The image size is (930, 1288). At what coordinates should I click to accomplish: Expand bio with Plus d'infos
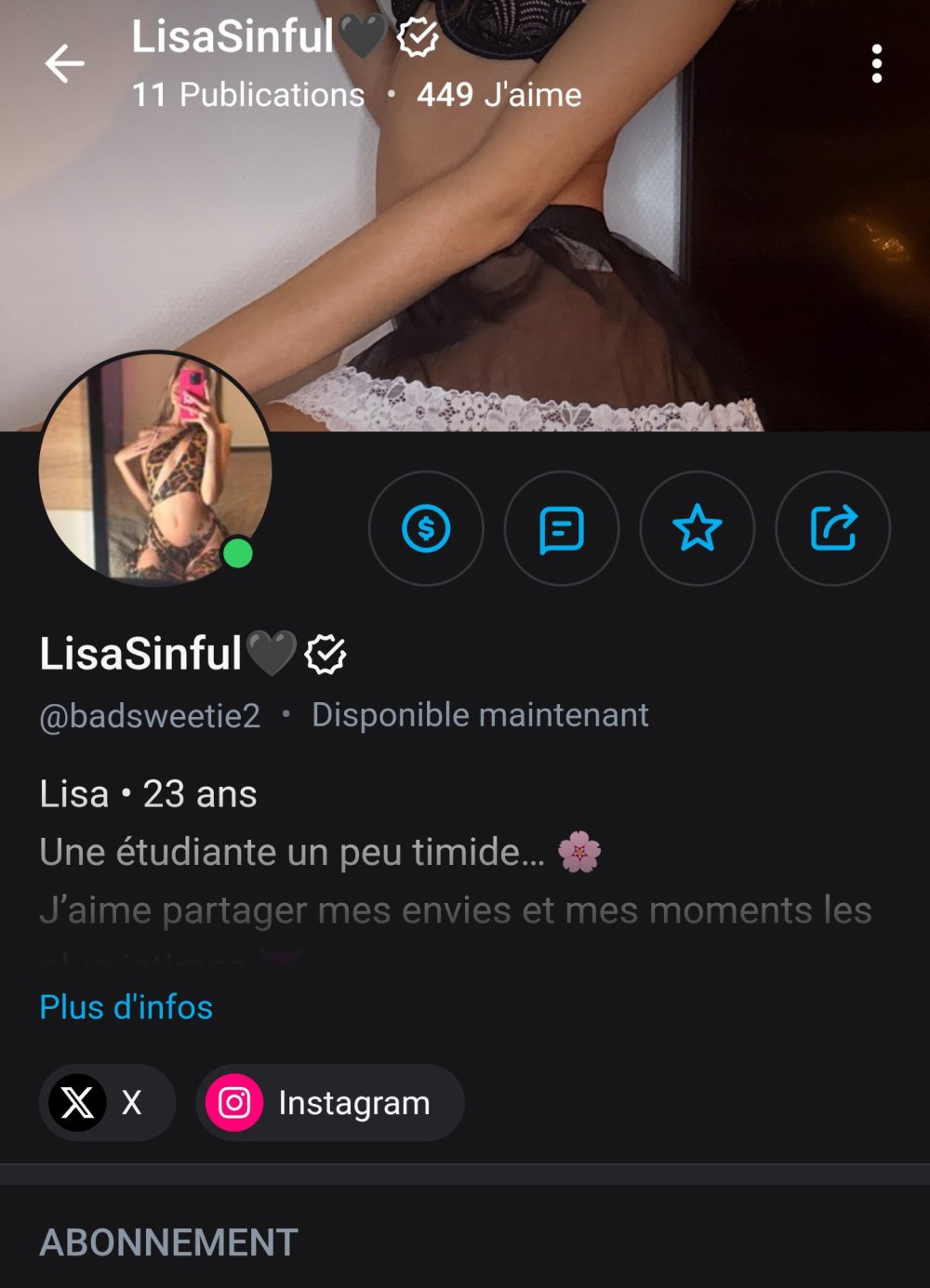click(x=126, y=1007)
